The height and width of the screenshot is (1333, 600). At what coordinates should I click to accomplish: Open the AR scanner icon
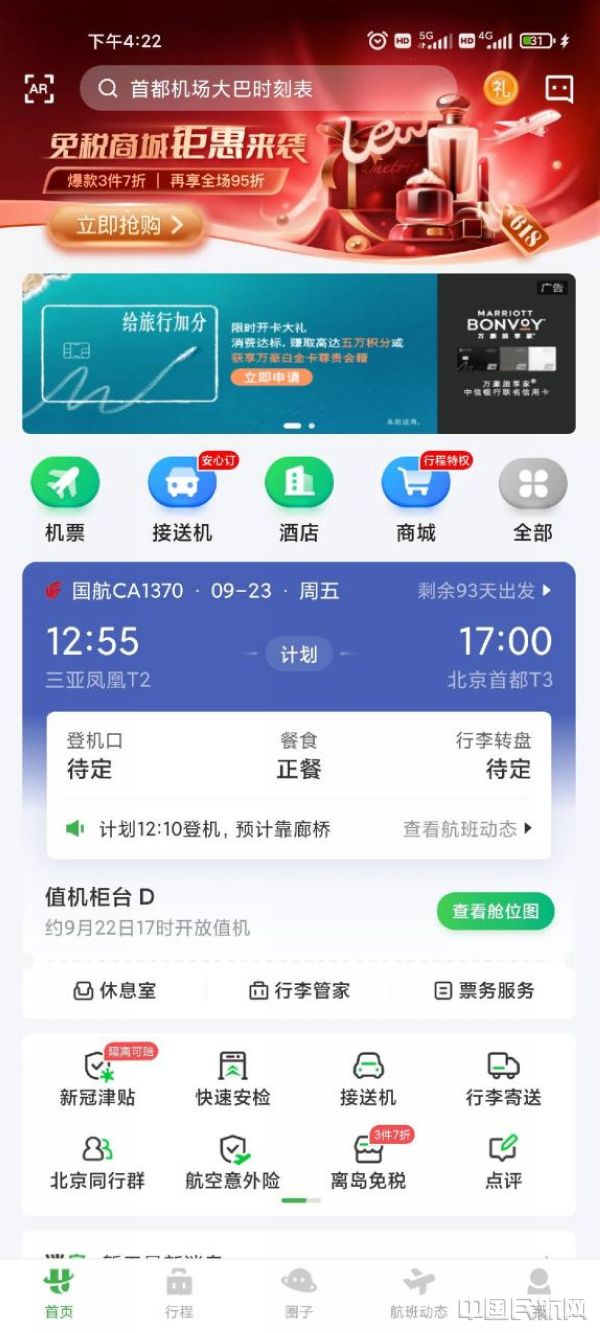39,89
